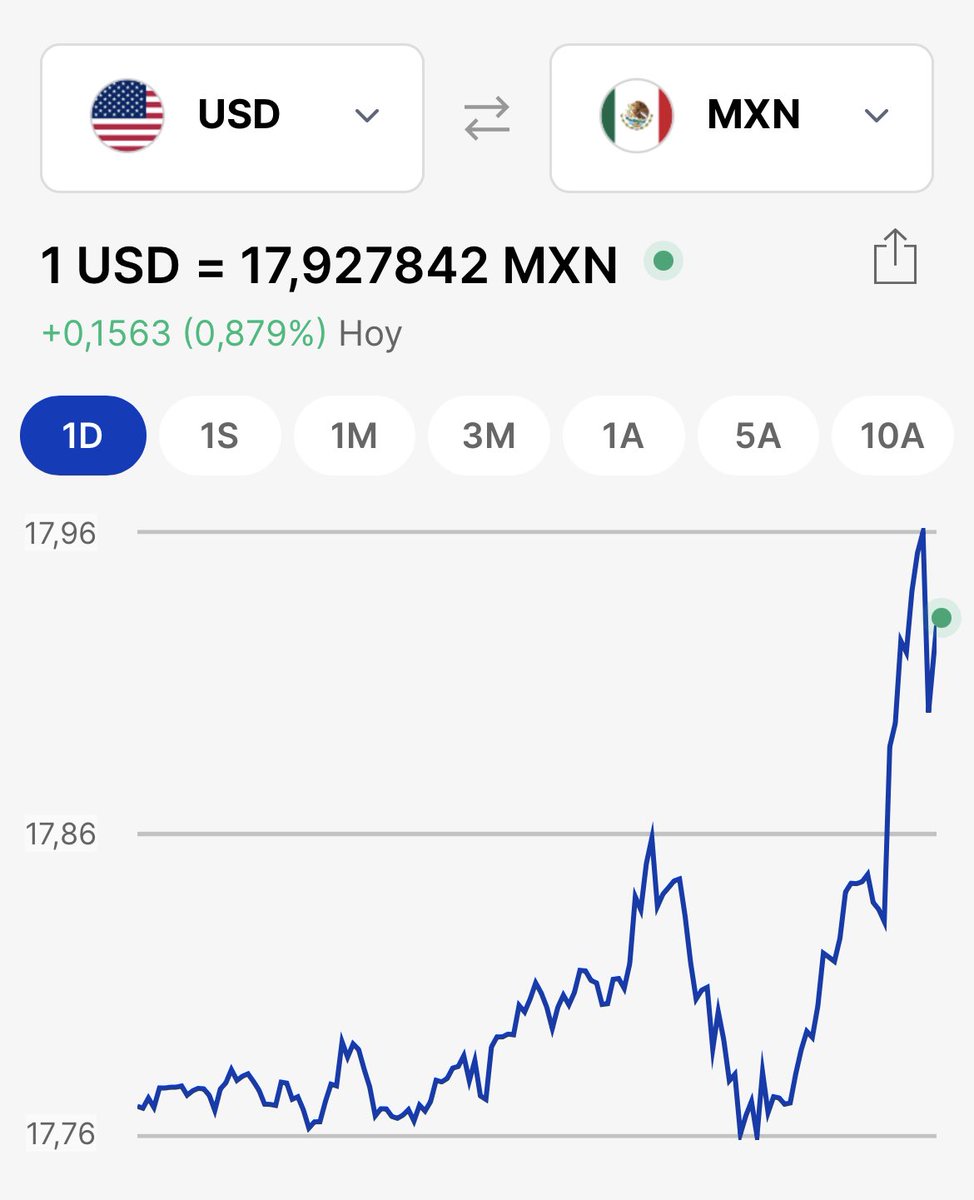Display the 10A chart range
The height and width of the screenshot is (1200, 974).
[x=892, y=436]
